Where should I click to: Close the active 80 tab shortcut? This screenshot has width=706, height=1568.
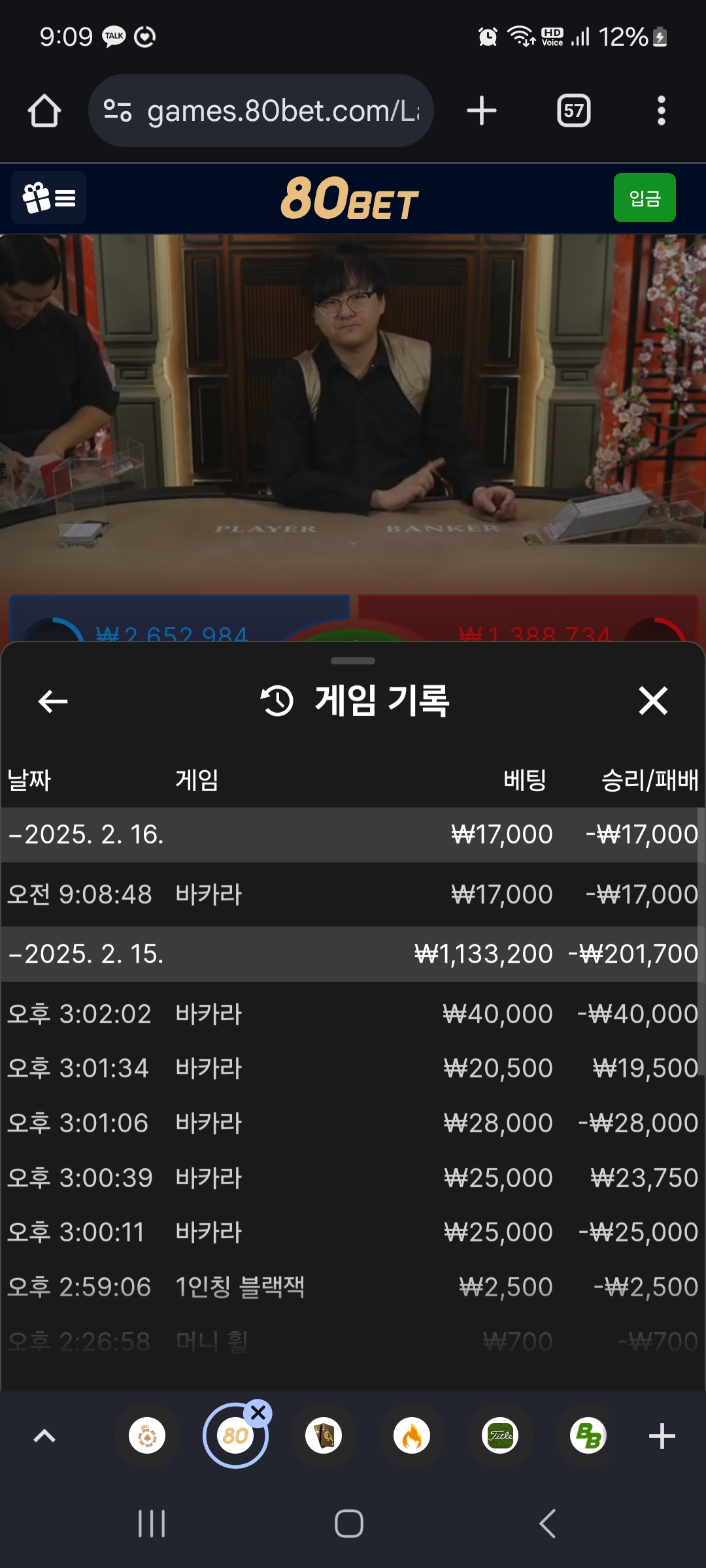[x=258, y=1413]
